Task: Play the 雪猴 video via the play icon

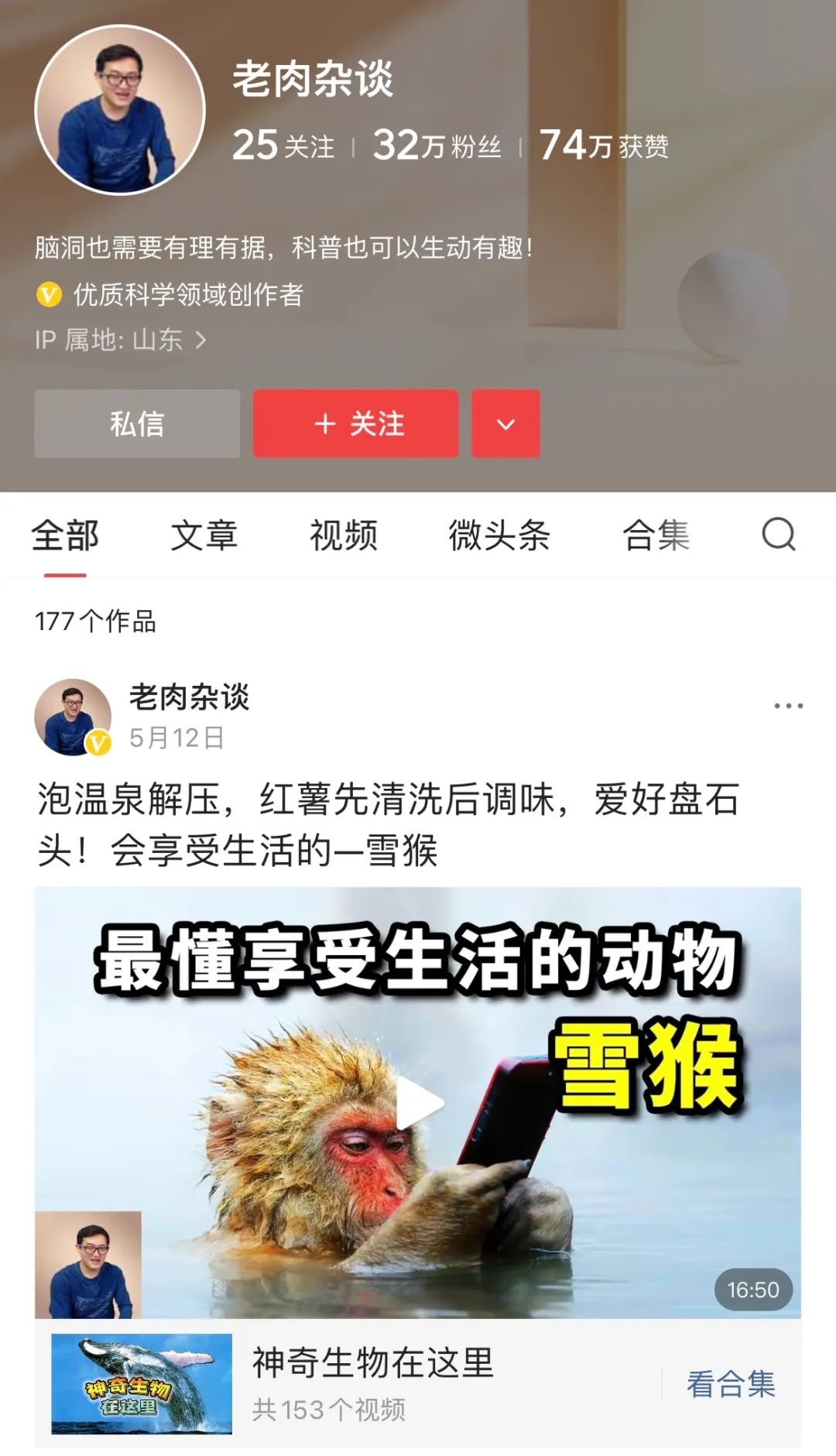Action: point(418,1099)
